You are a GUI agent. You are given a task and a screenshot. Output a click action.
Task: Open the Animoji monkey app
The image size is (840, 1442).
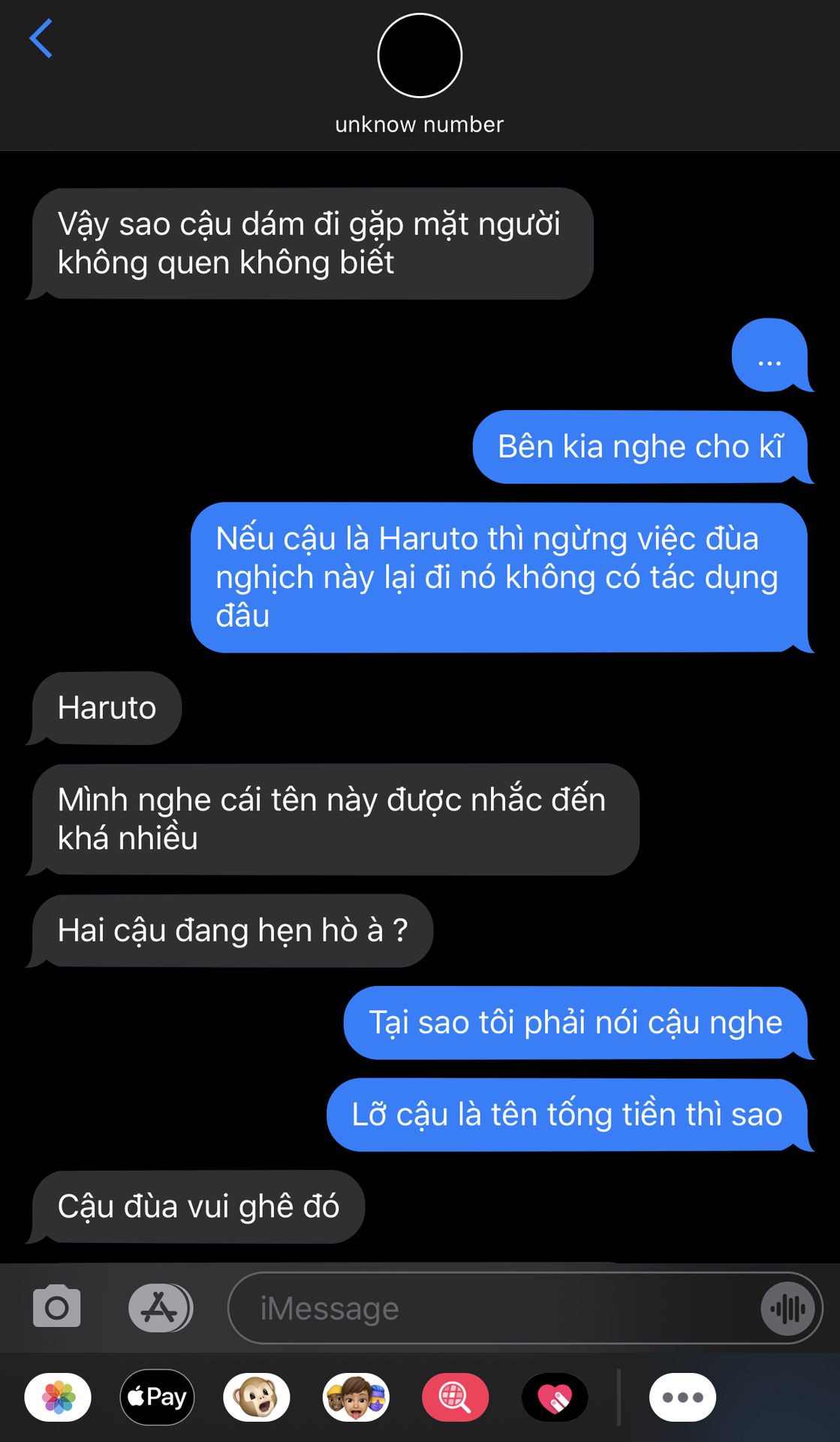256,1397
